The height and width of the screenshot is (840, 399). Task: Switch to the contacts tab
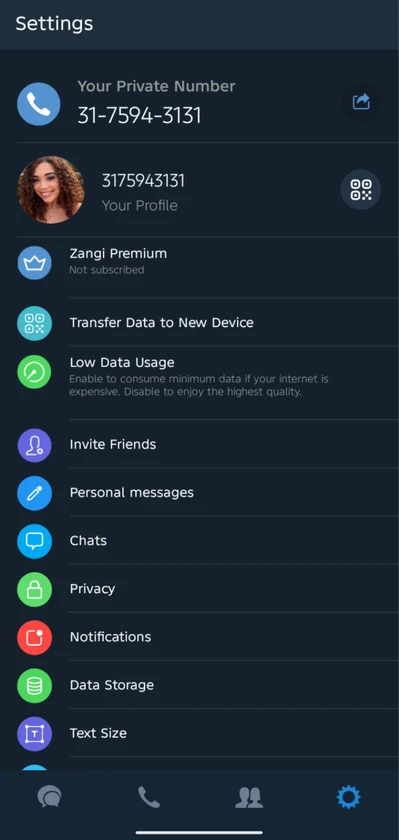[249, 797]
